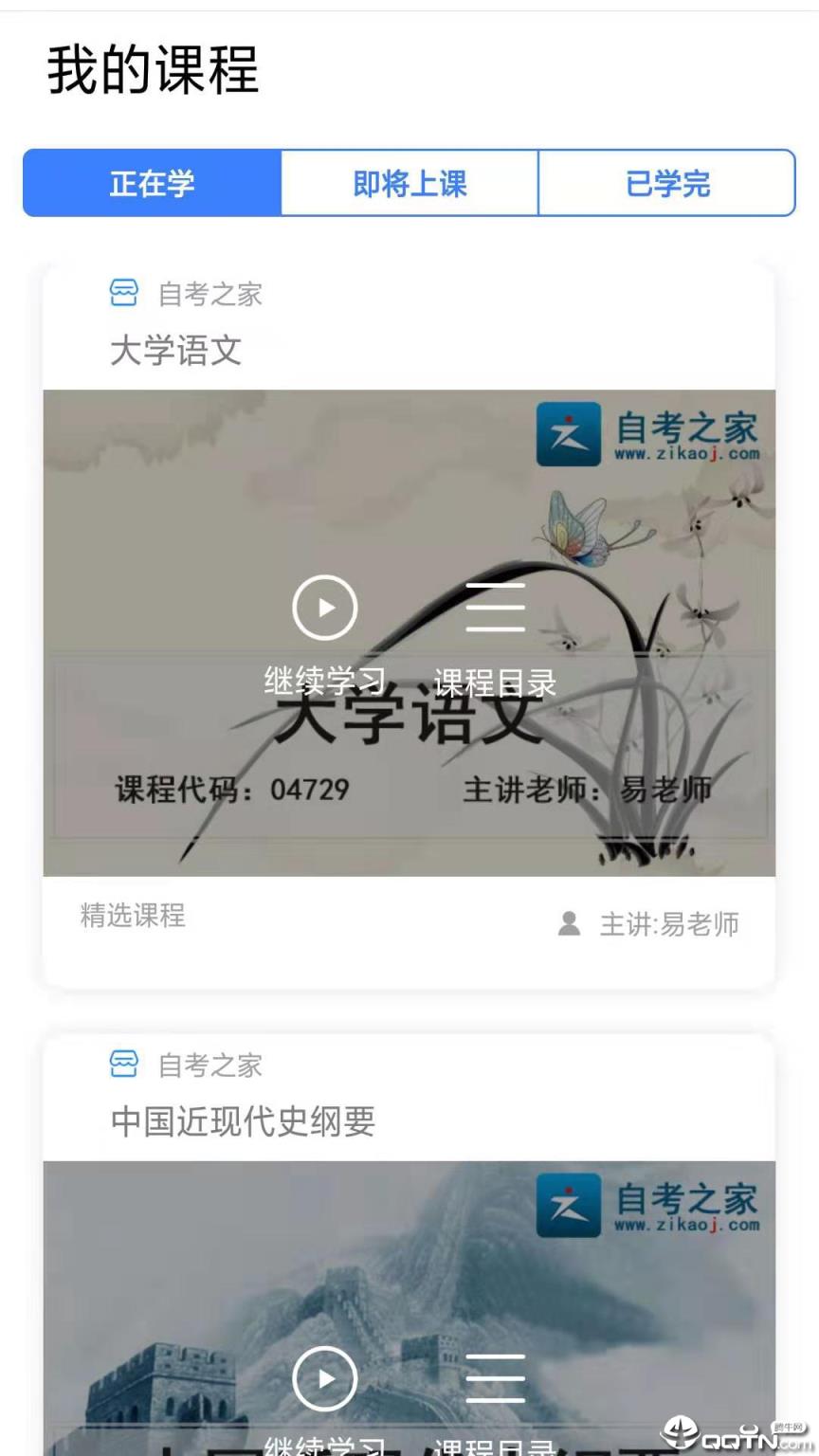This screenshot has width=819, height=1456.
Task: Click 课程目录 text on 大学语文 card
Action: (496, 680)
